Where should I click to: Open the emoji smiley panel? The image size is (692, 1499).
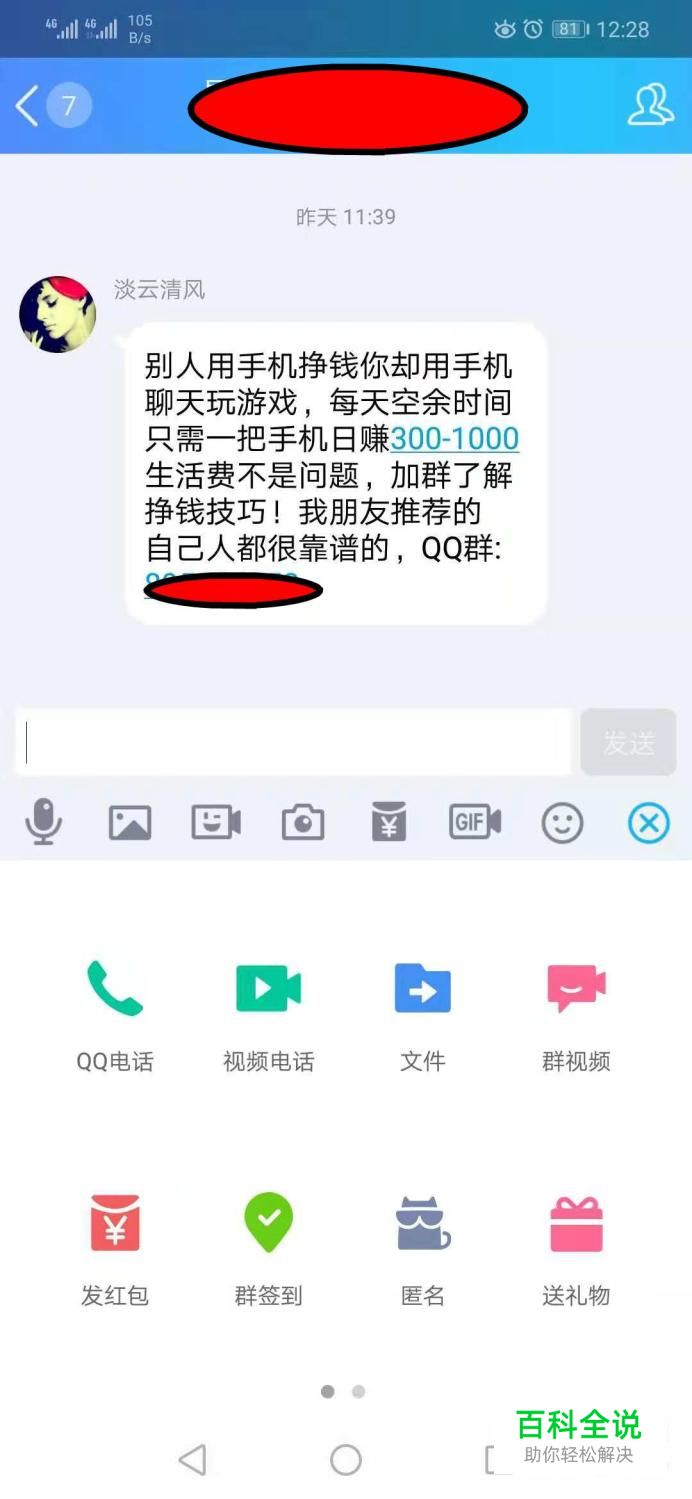pyautogui.click(x=562, y=824)
